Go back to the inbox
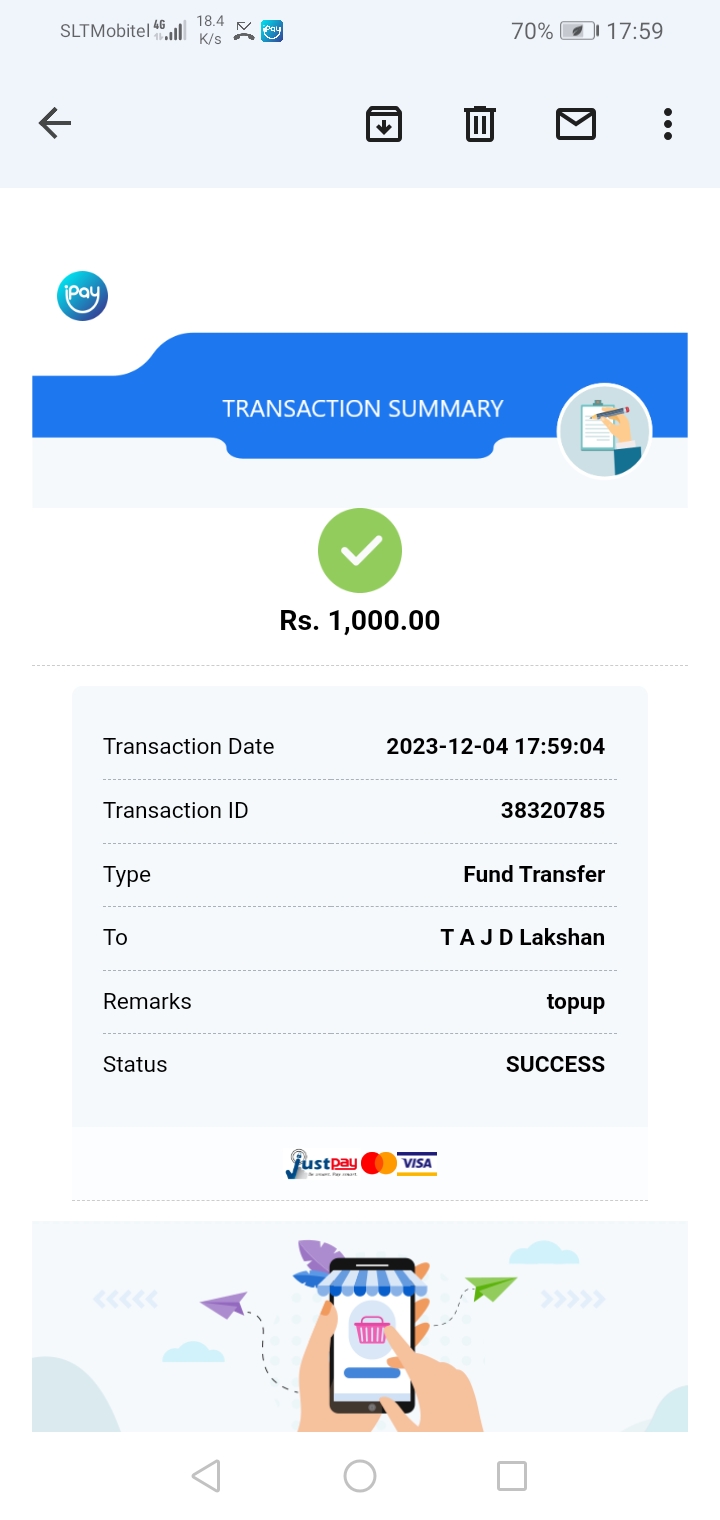 [55, 124]
